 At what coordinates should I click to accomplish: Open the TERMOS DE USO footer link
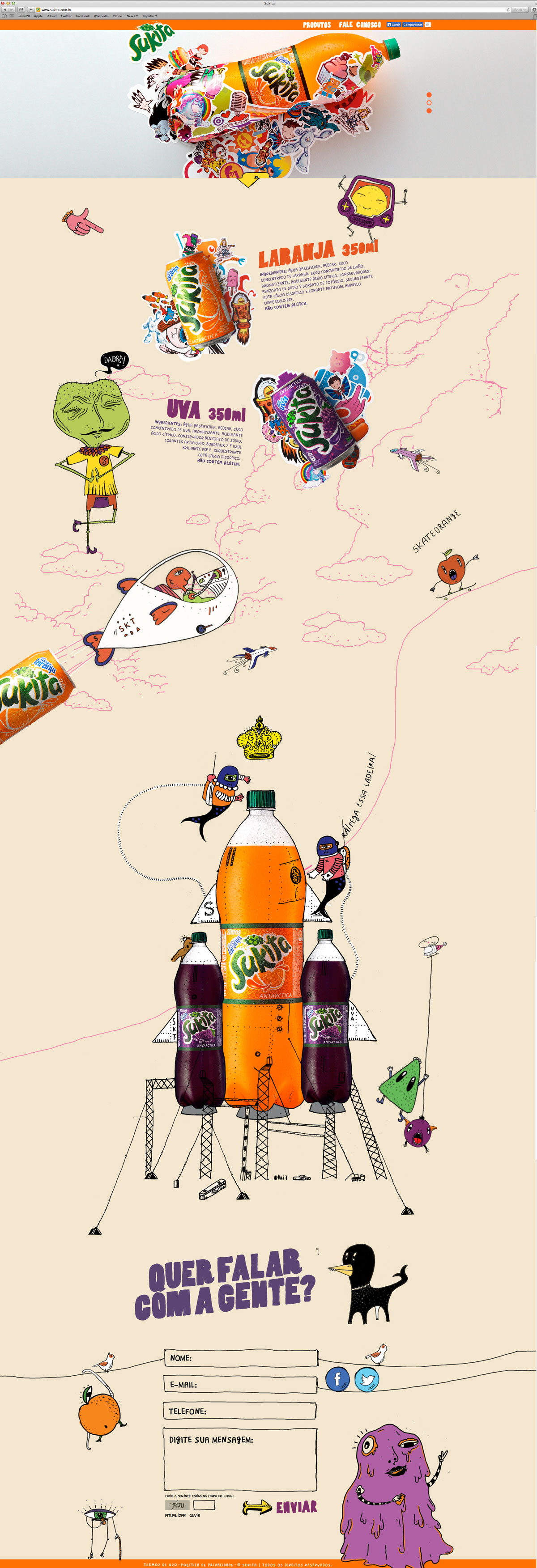tap(159, 1565)
